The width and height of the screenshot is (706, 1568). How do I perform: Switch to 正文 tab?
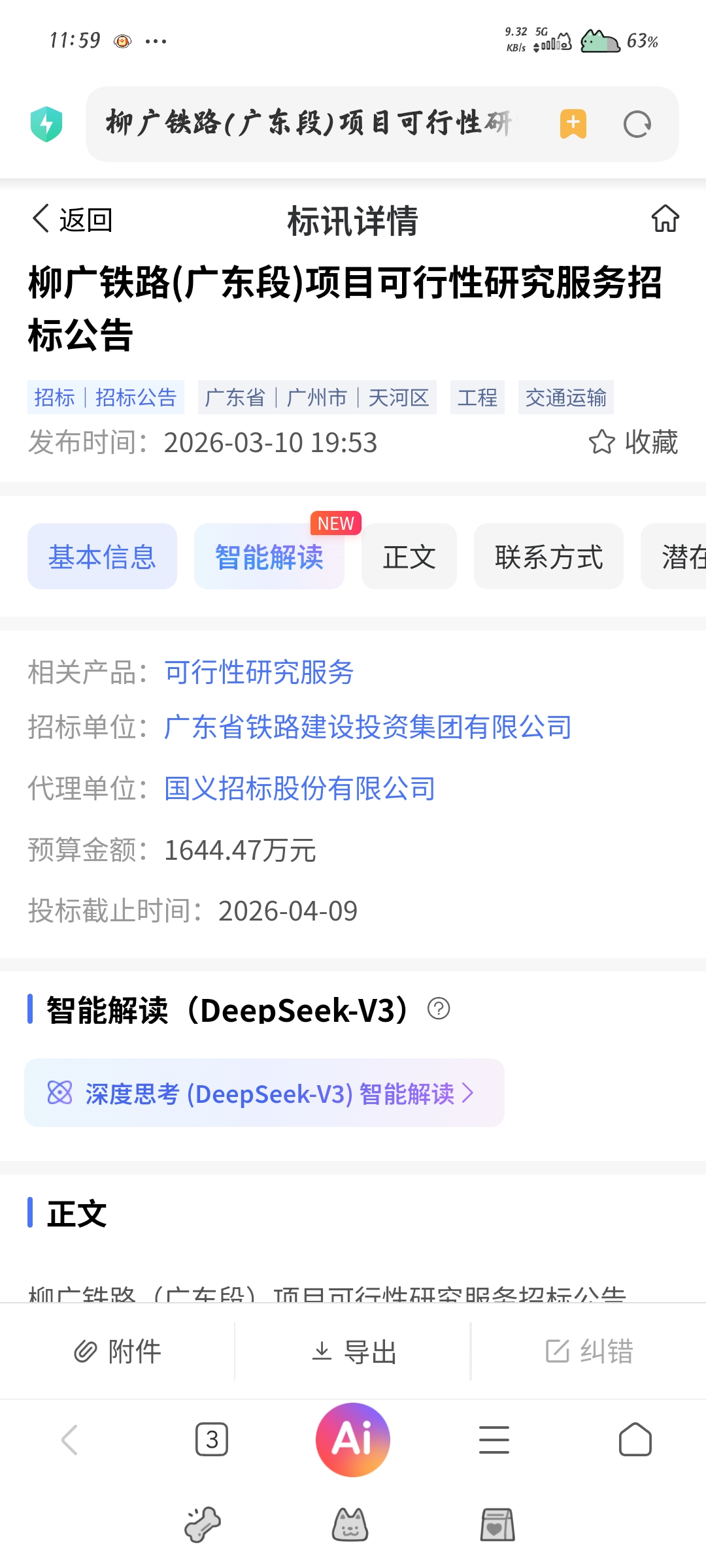pyautogui.click(x=409, y=557)
